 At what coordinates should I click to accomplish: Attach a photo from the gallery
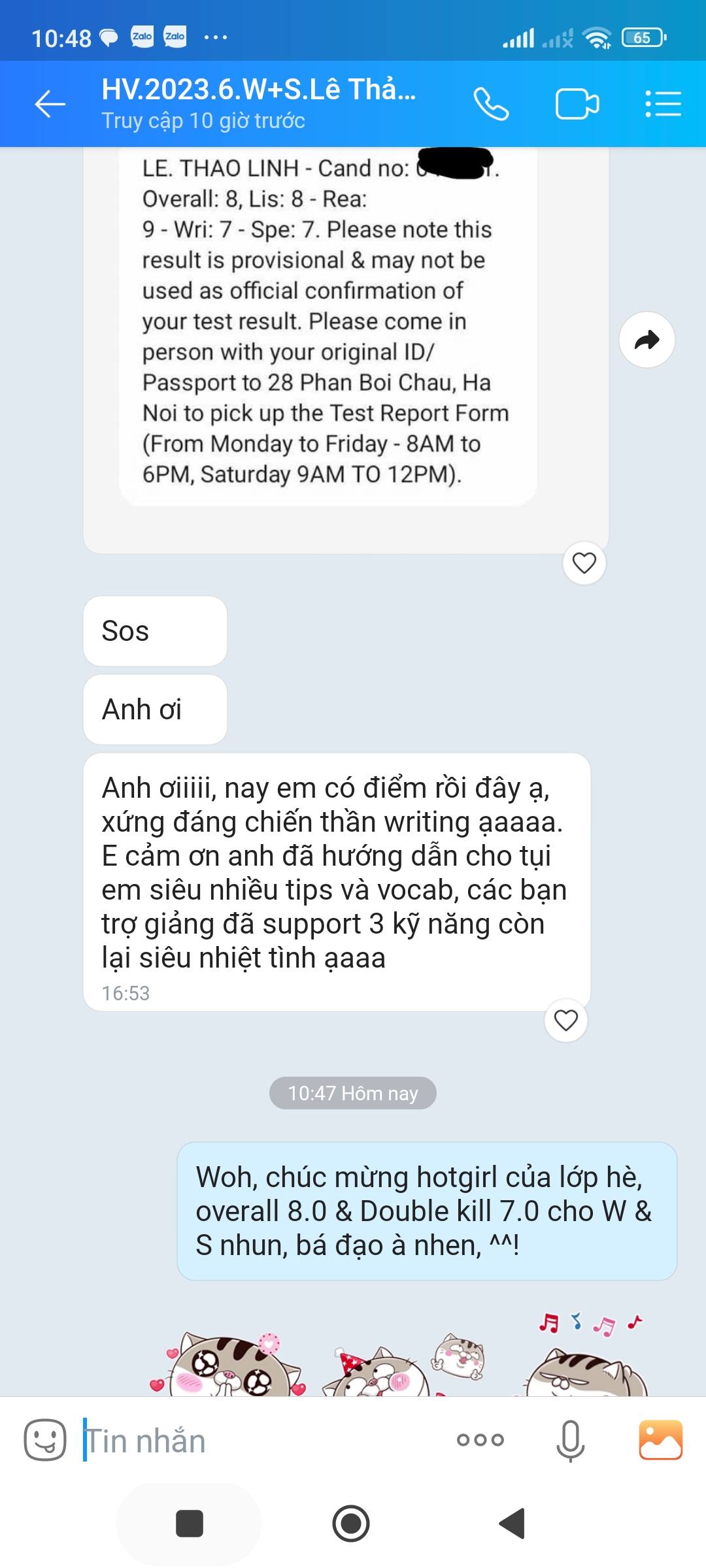(x=661, y=1439)
